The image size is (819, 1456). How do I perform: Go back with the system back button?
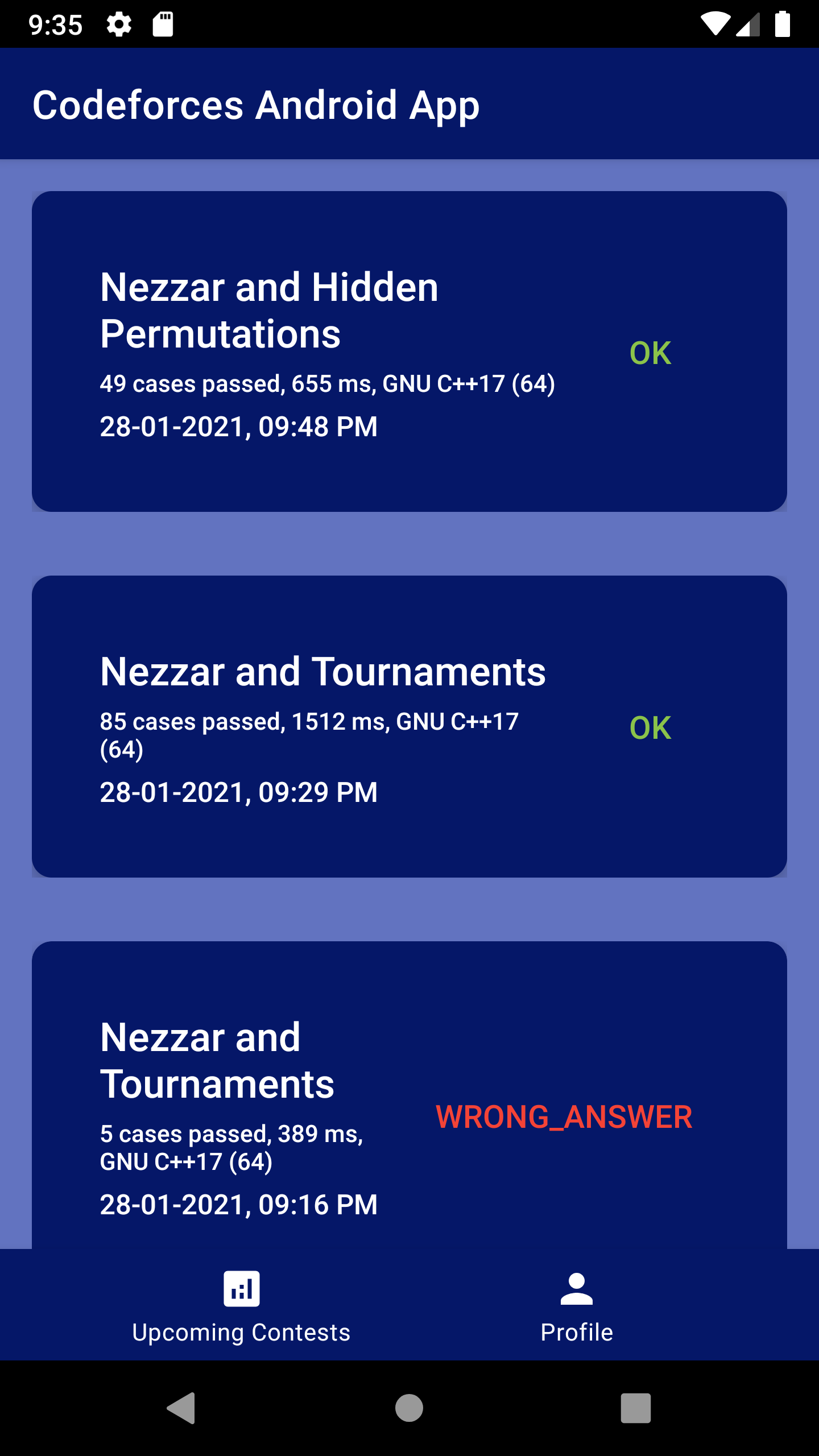[x=181, y=1408]
